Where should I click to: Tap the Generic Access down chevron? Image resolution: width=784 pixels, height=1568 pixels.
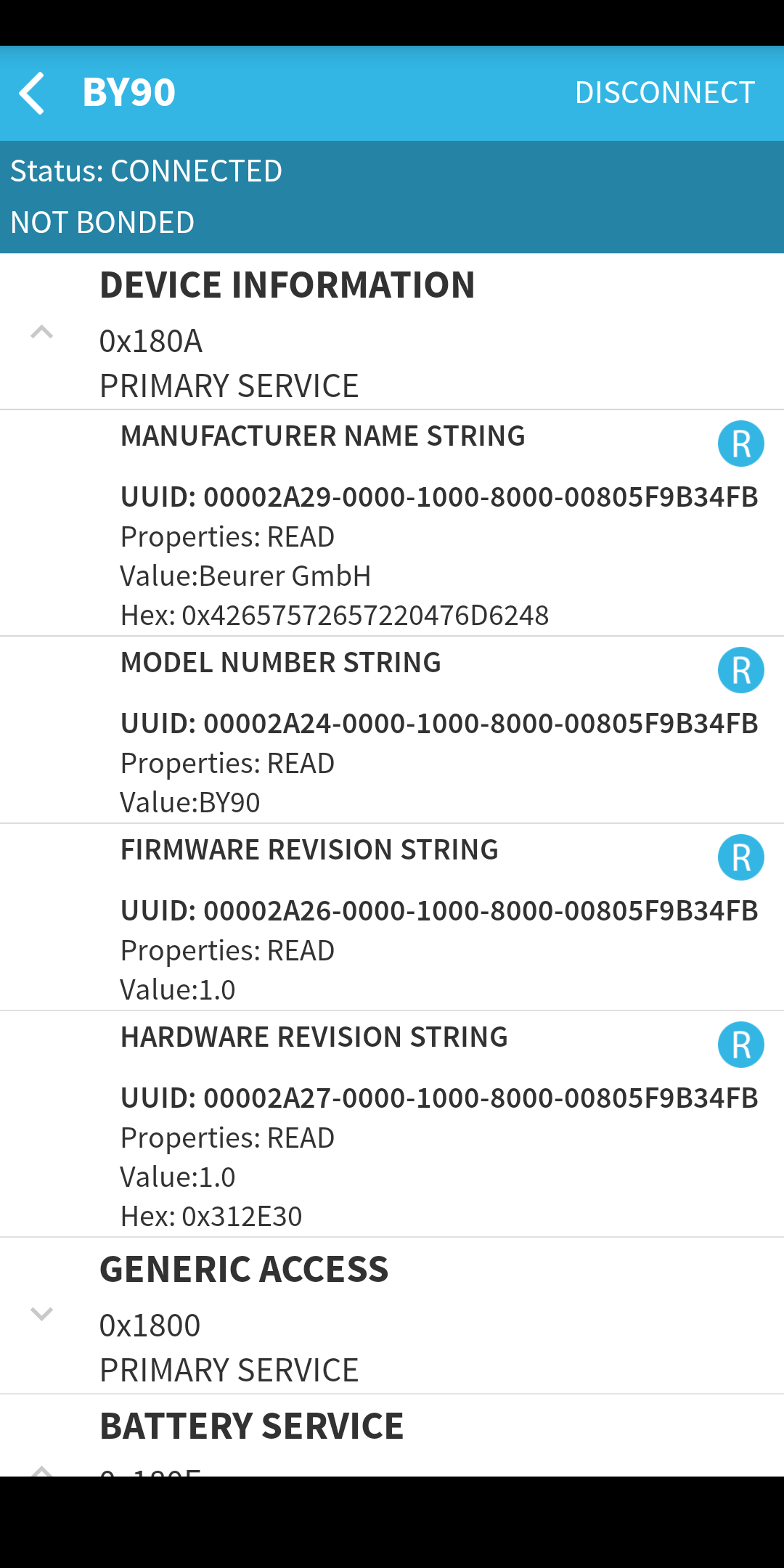[x=41, y=1312]
